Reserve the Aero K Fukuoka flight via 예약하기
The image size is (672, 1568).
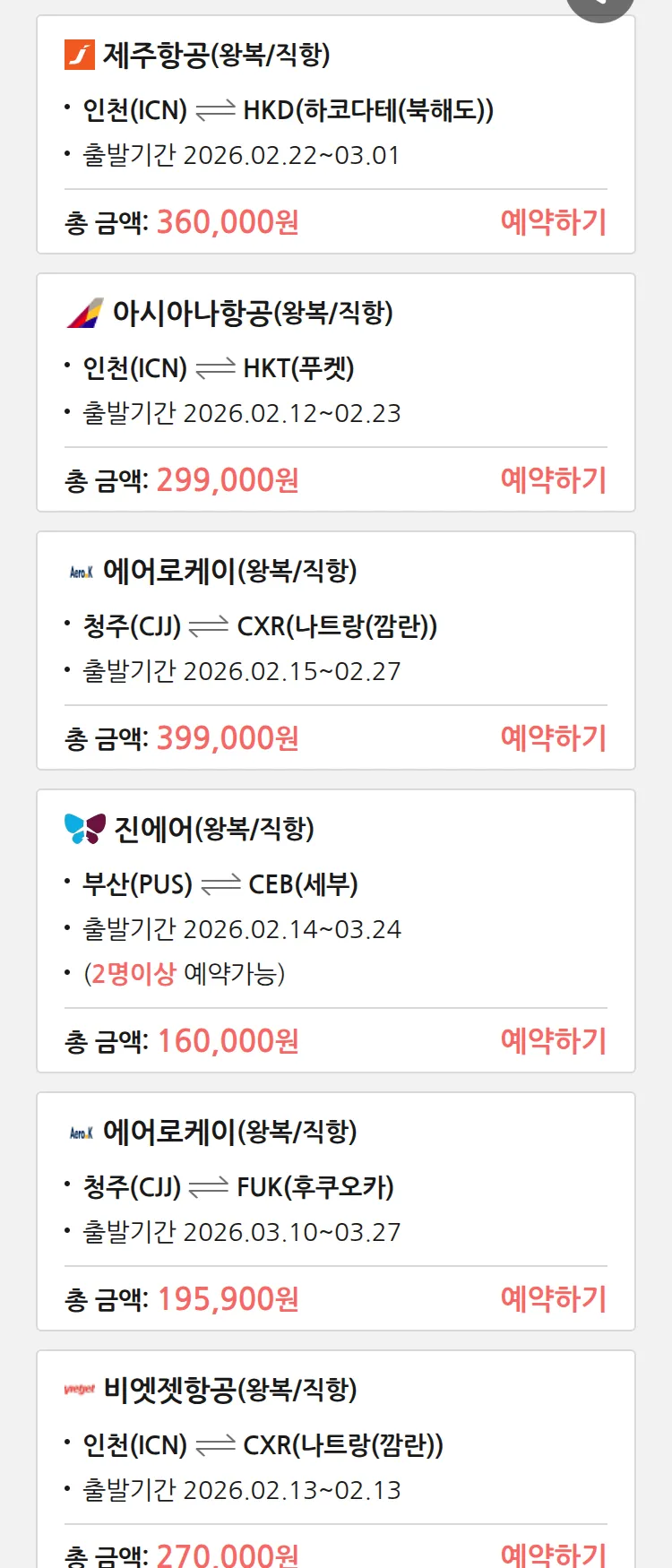554,1298
